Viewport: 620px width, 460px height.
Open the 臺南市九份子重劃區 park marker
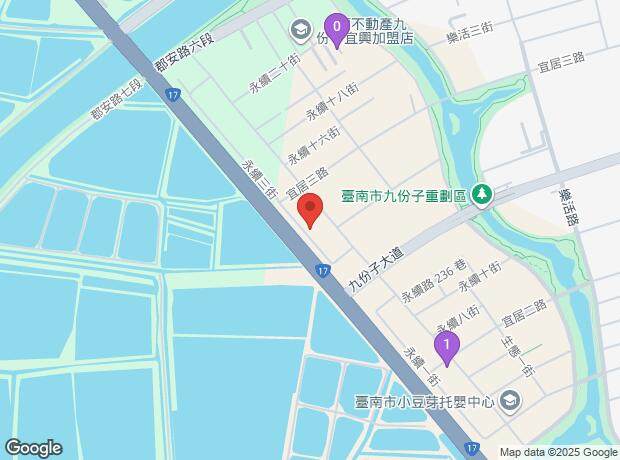point(482,194)
